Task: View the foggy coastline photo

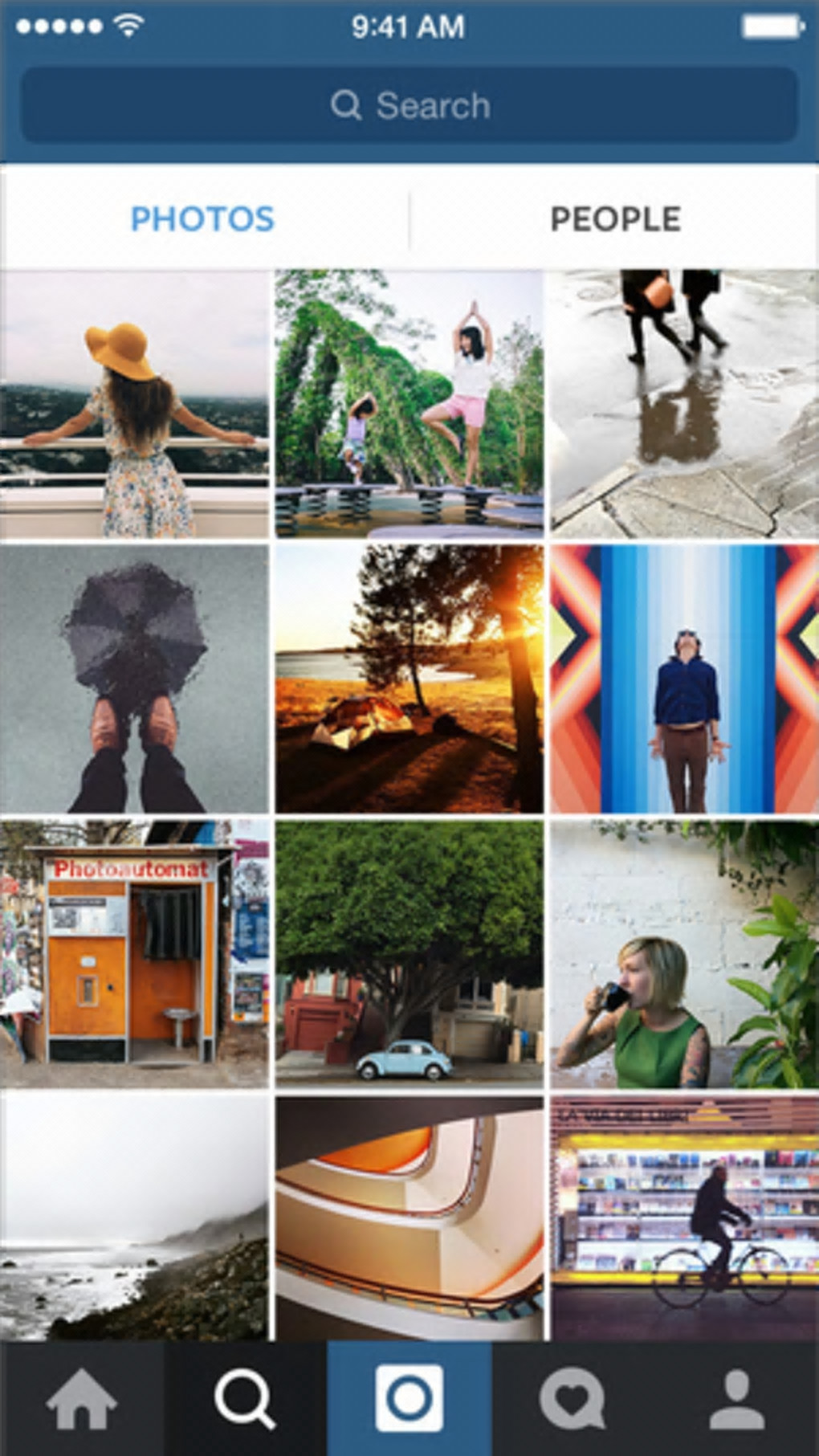Action: click(134, 1217)
